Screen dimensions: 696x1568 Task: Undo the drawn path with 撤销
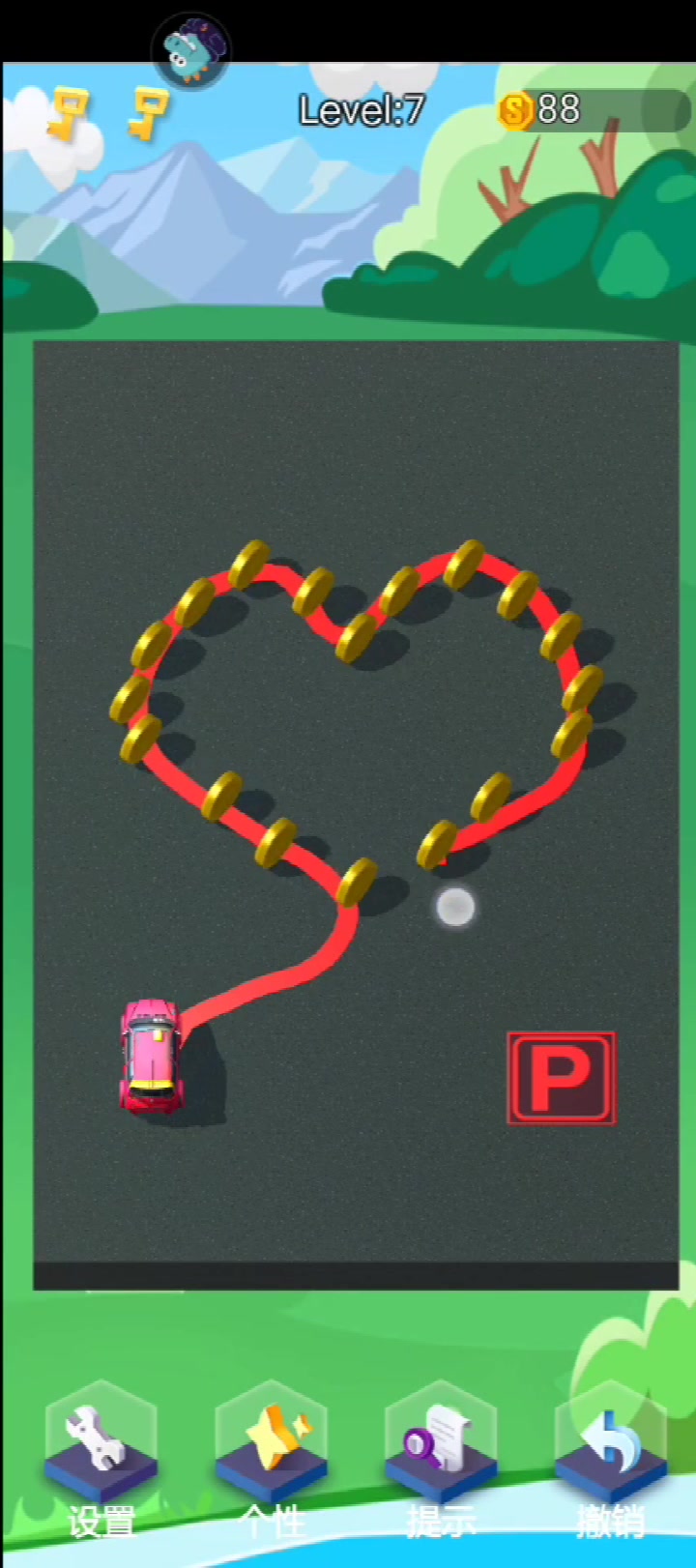(610, 1450)
